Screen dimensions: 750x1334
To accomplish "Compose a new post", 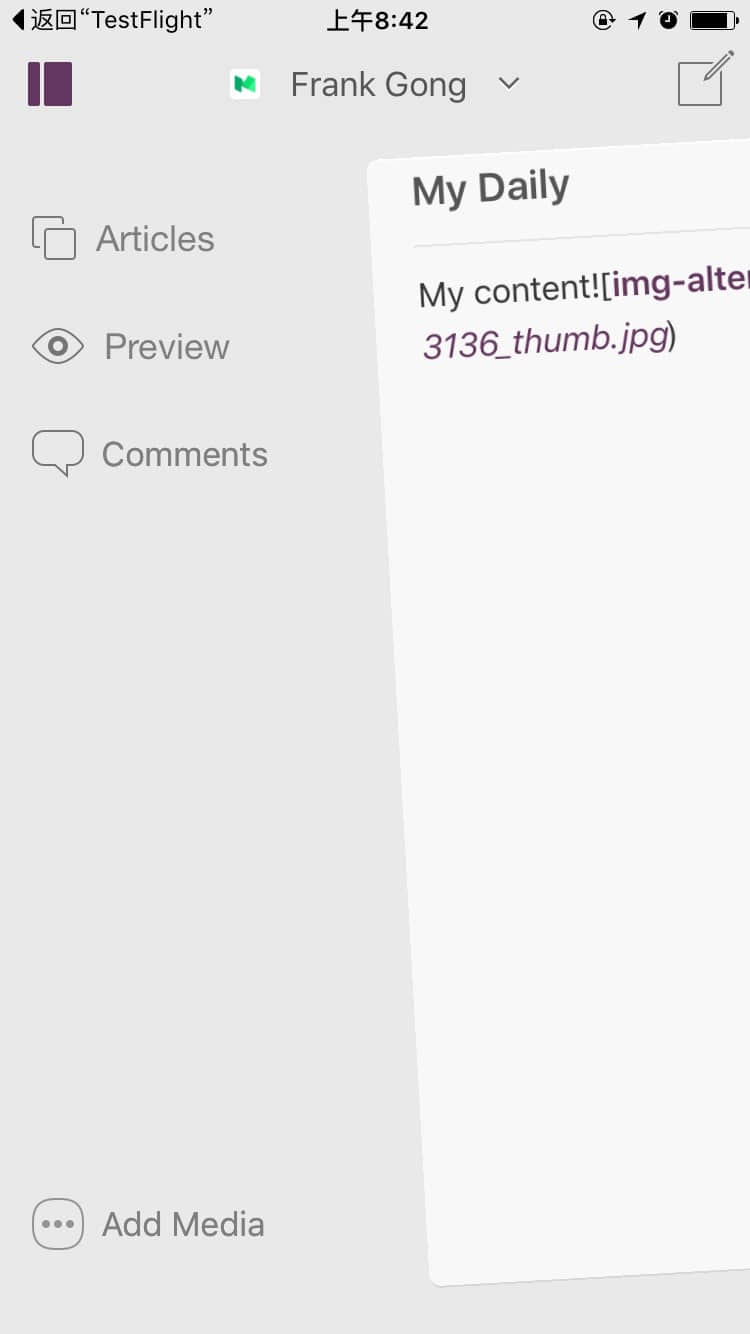I will click(x=705, y=79).
